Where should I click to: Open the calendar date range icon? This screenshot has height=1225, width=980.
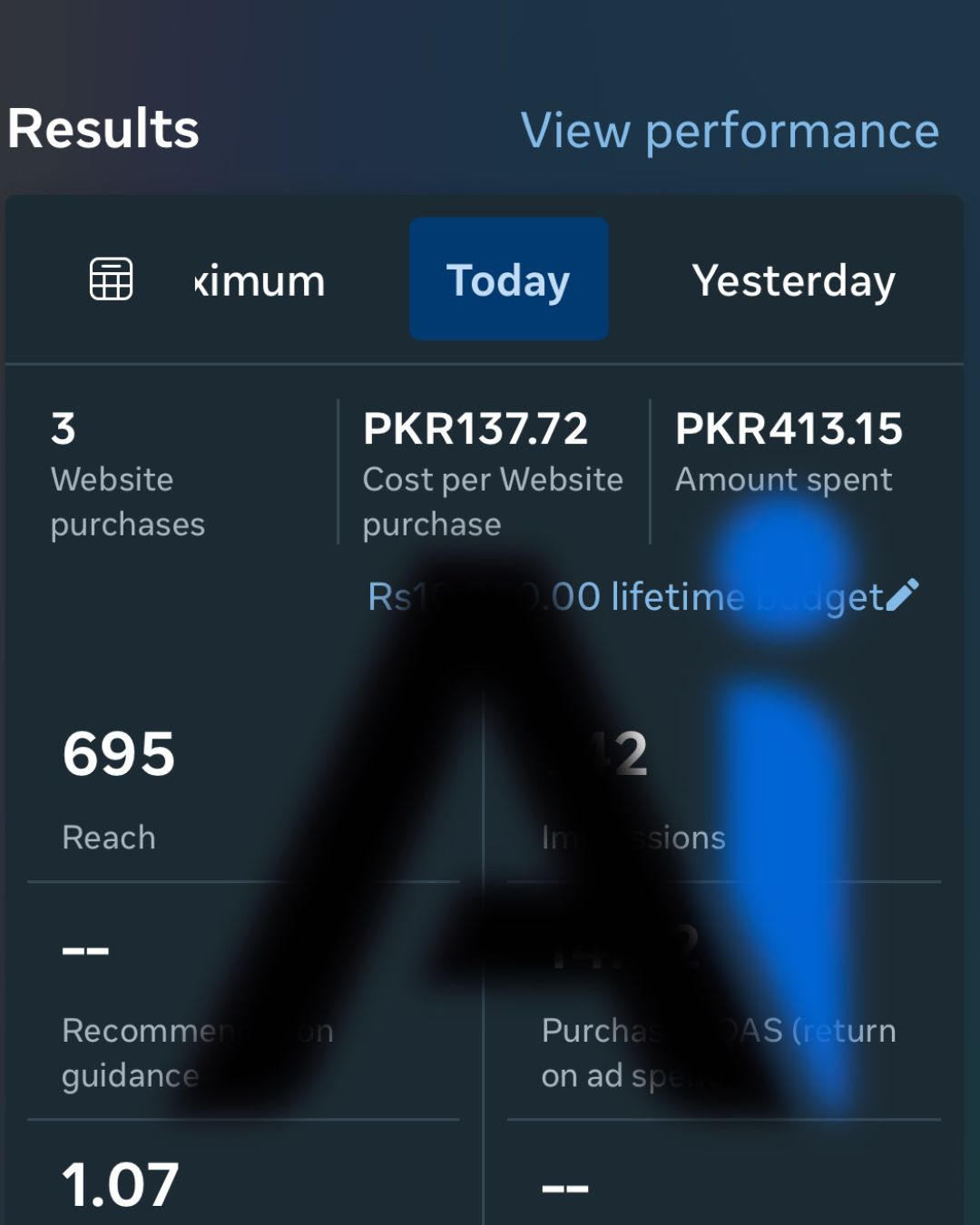click(111, 279)
